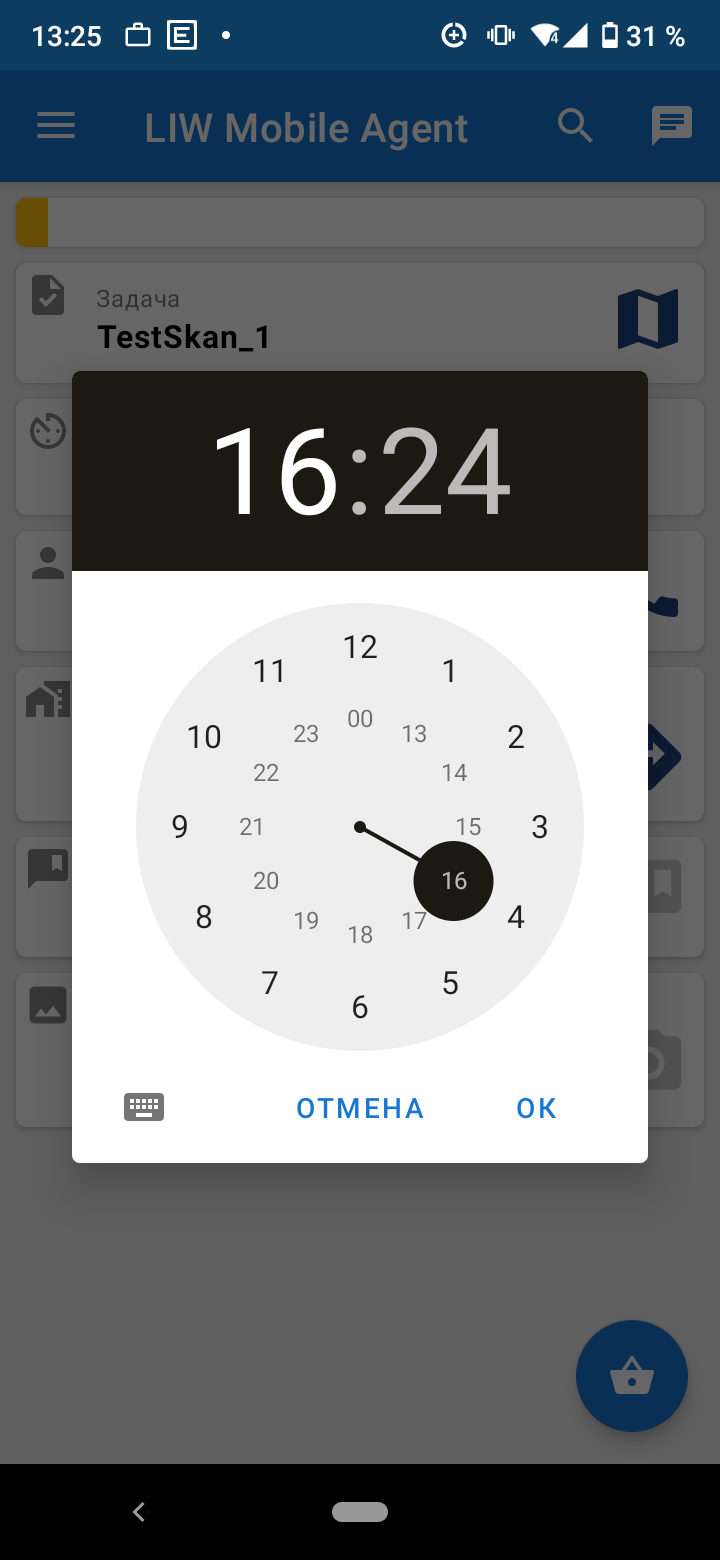The height and width of the screenshot is (1560, 720).
Task: Choose hour 10 on the clock face
Action: (x=204, y=737)
